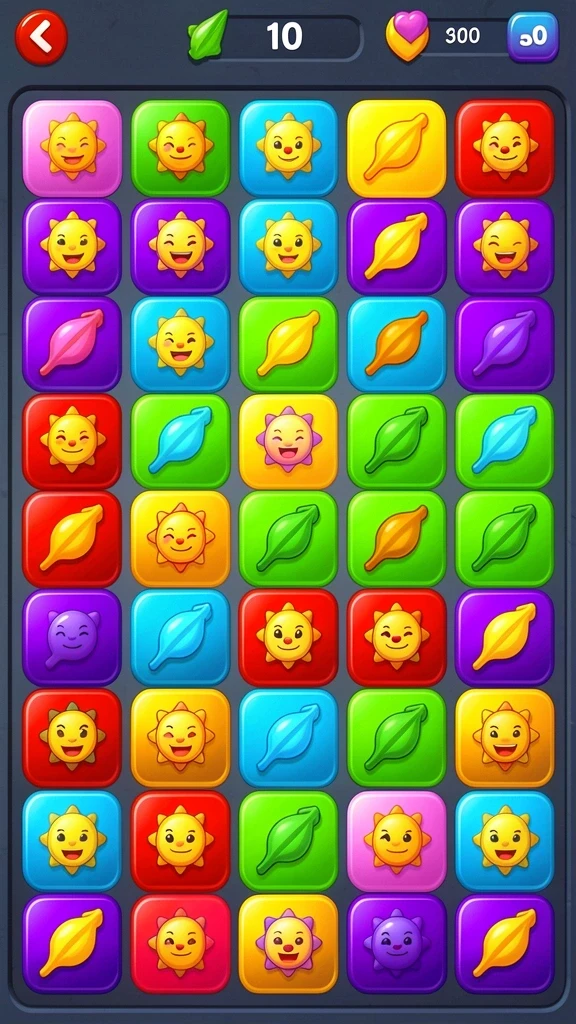The width and height of the screenshot is (576, 1024).
Task: Tap the blue button beside the 300 counter
Action: (x=533, y=37)
